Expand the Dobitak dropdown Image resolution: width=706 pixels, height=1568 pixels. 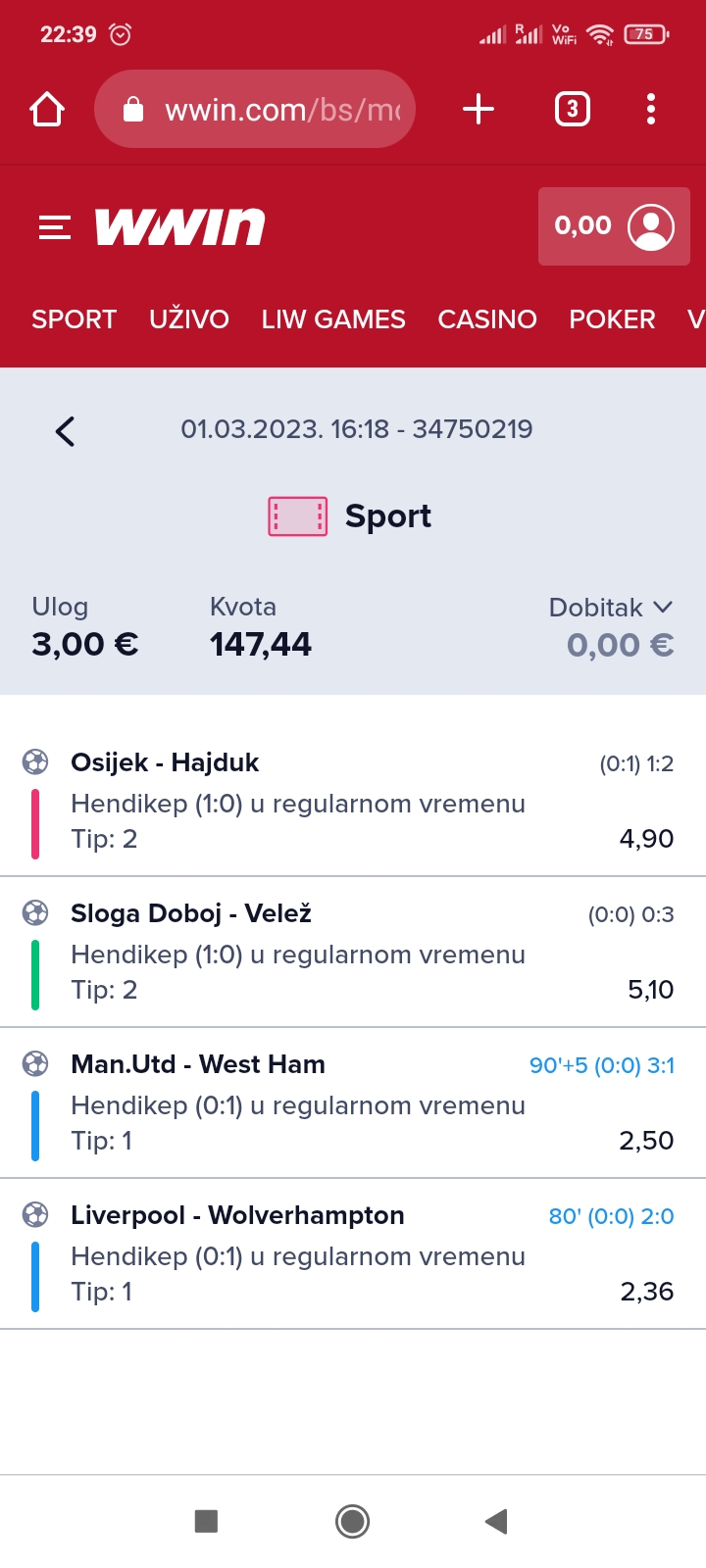pos(611,608)
